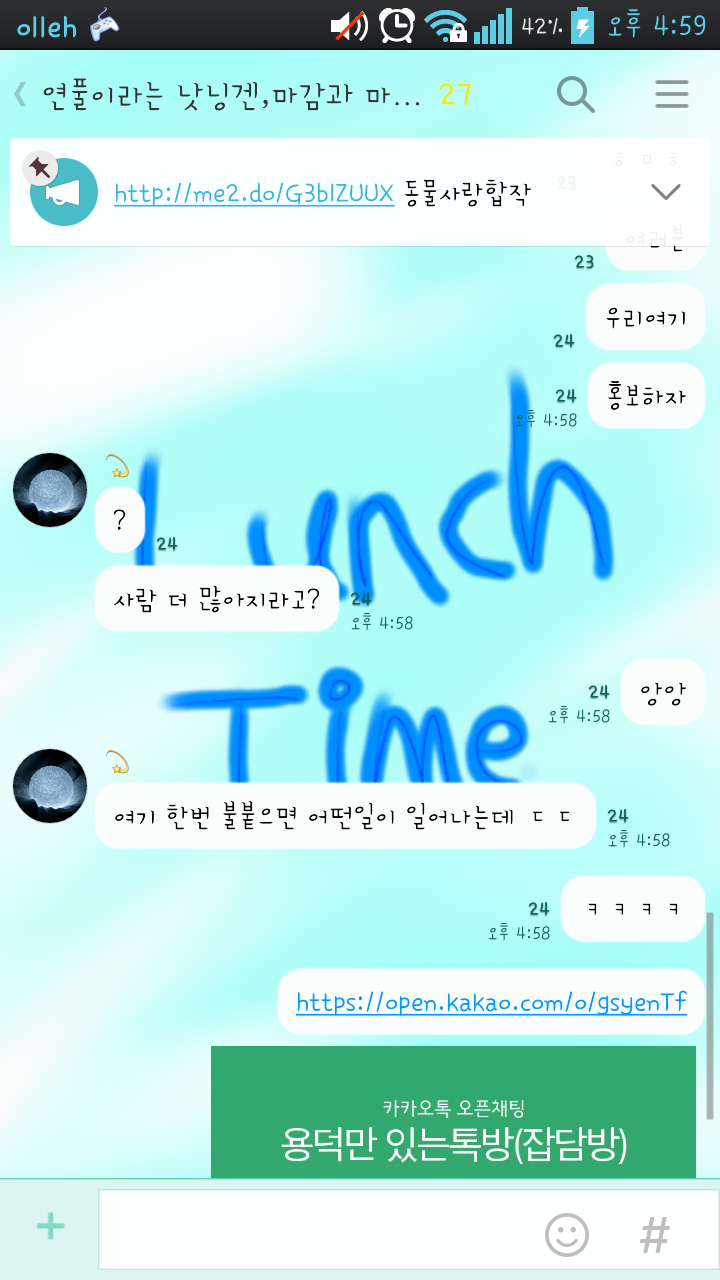The image size is (720, 1280).
Task: Open the me2.do/G3bIZUUX notice link
Action: tap(254, 194)
